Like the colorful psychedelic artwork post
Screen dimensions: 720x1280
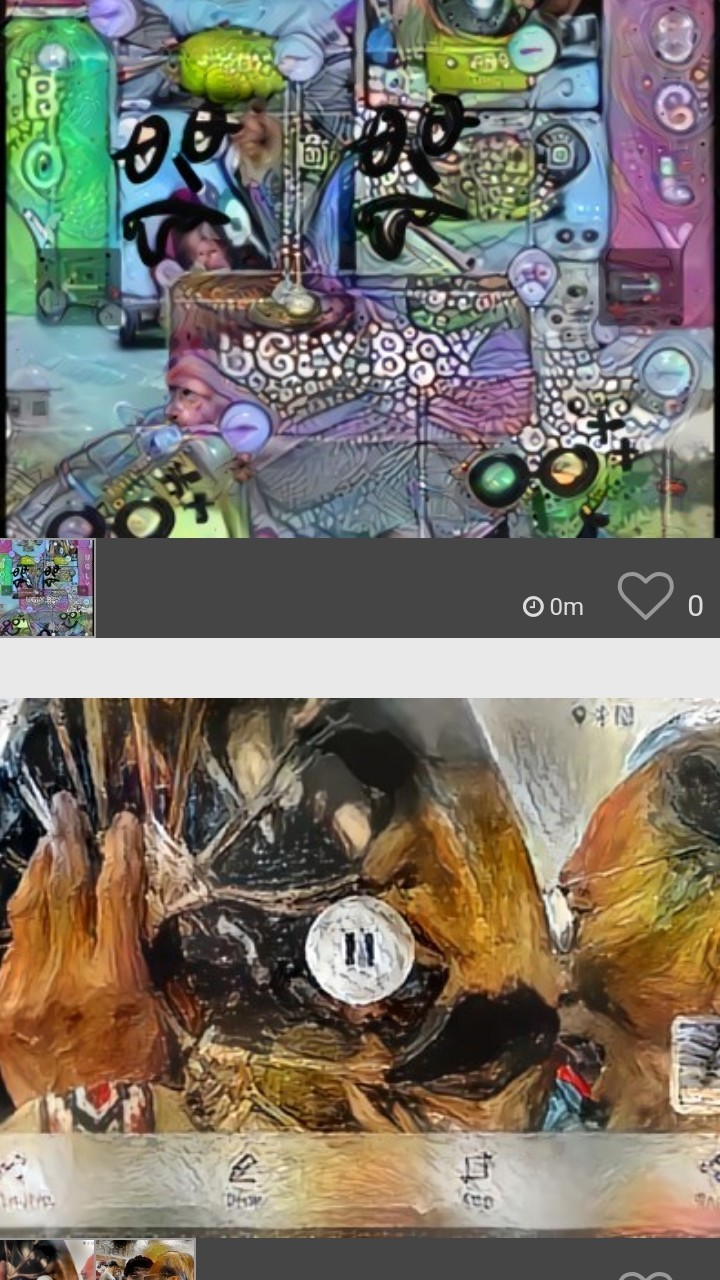645,597
